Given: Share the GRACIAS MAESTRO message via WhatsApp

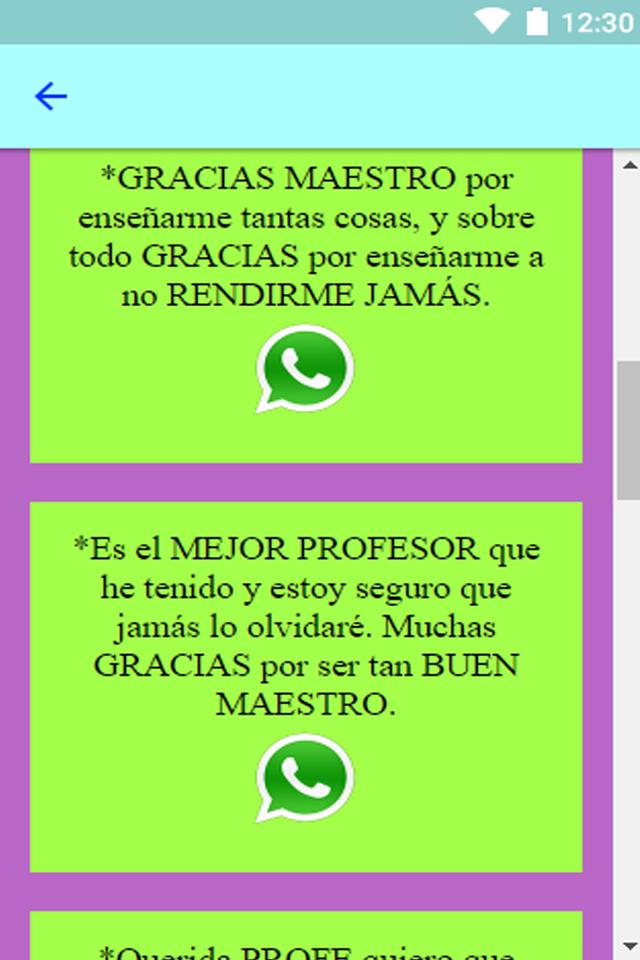Looking at the screenshot, I should tap(305, 368).
